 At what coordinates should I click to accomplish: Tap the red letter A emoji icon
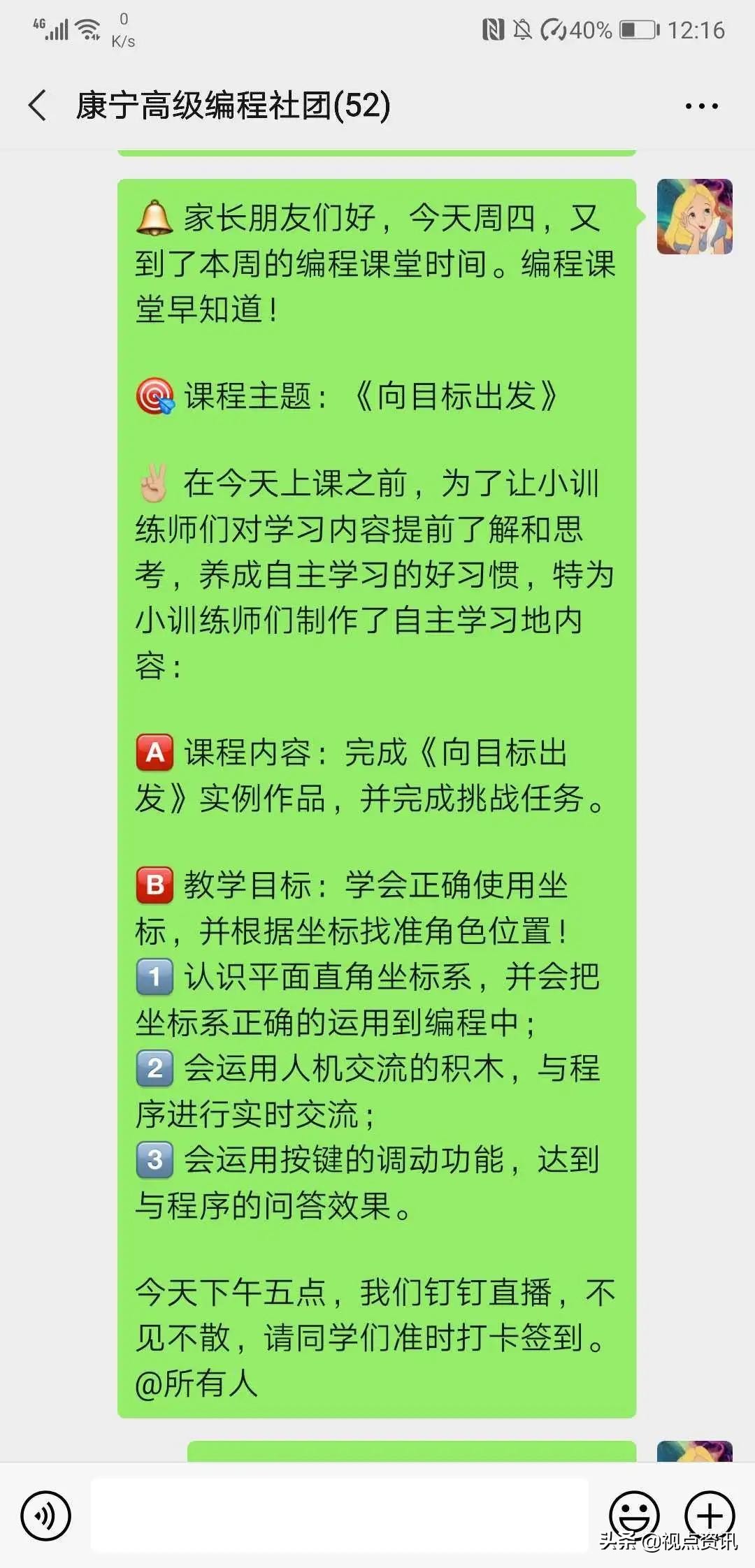click(x=154, y=753)
